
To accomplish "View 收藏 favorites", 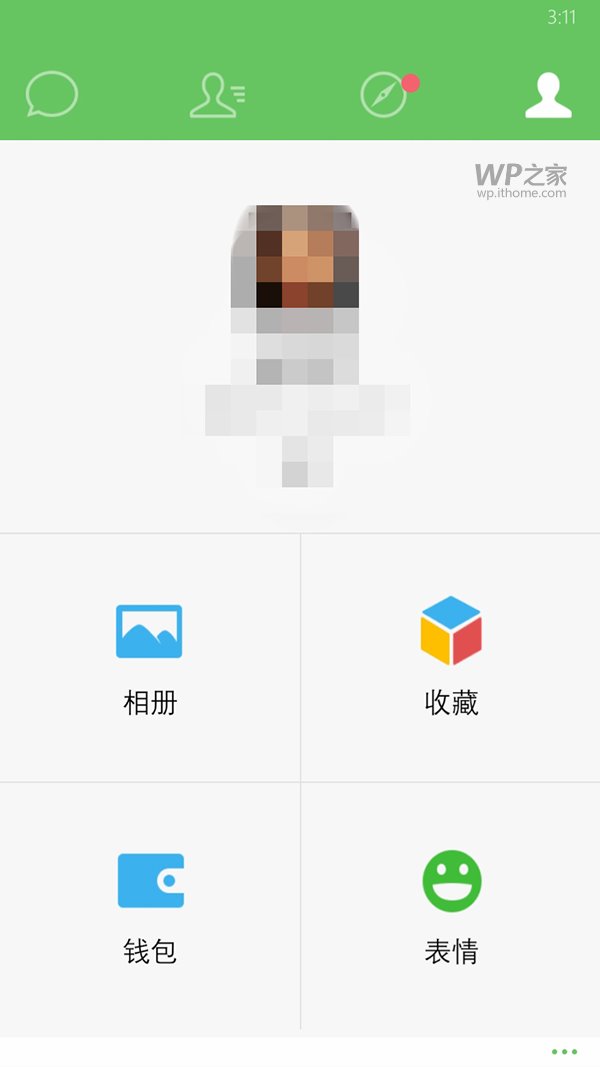I will 451,657.
